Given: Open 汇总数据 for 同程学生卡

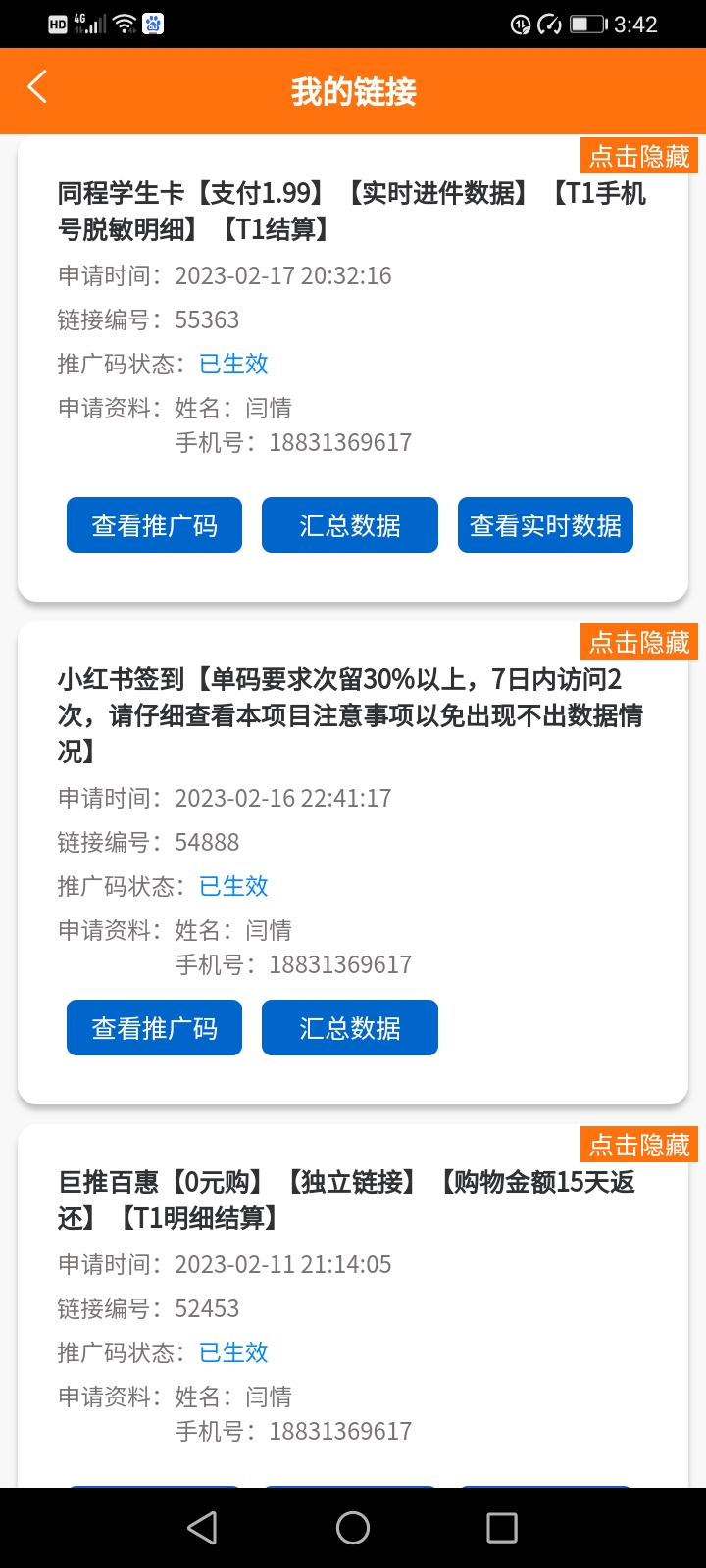Looking at the screenshot, I should [x=350, y=526].
